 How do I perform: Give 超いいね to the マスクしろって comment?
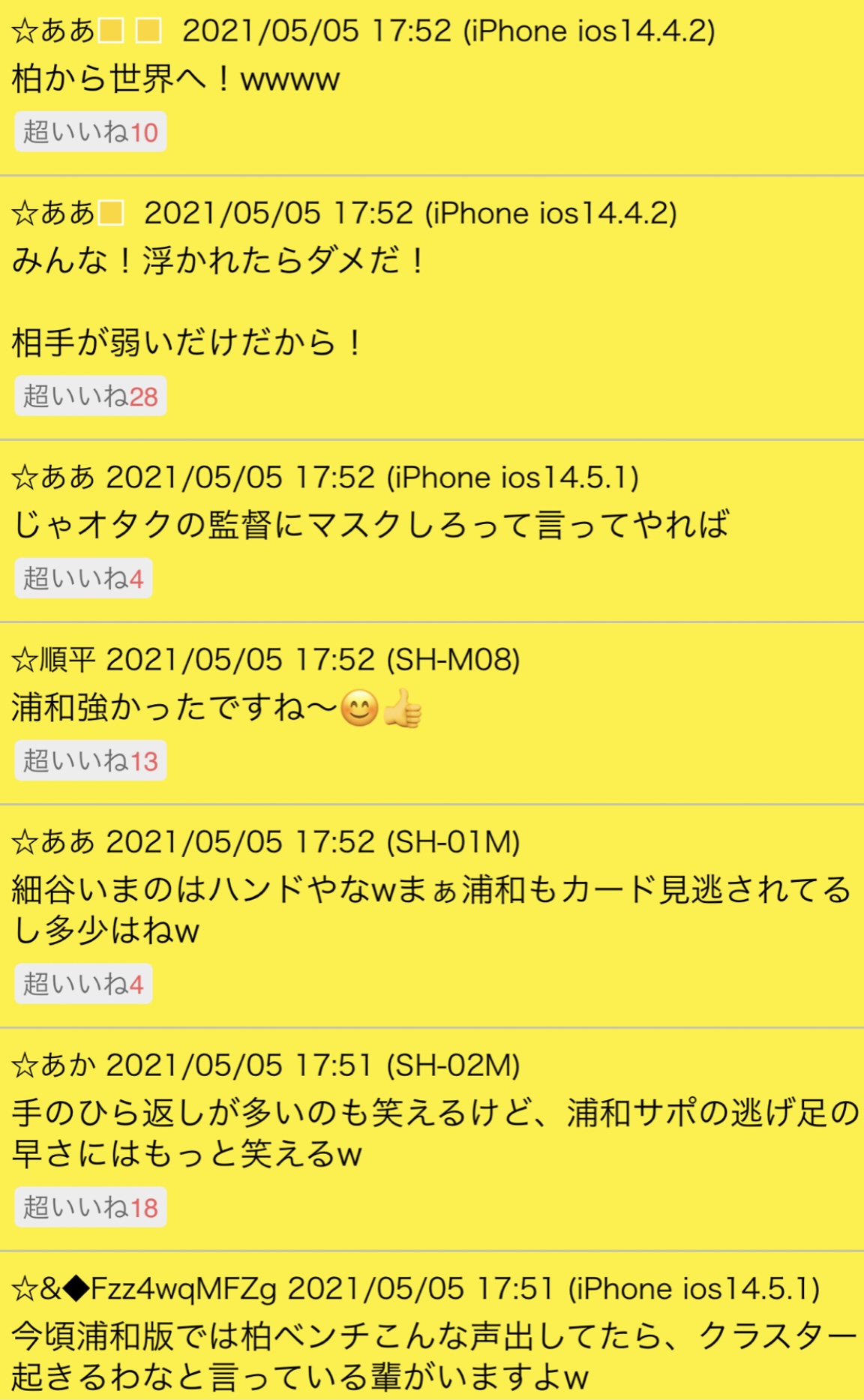pos(83,578)
